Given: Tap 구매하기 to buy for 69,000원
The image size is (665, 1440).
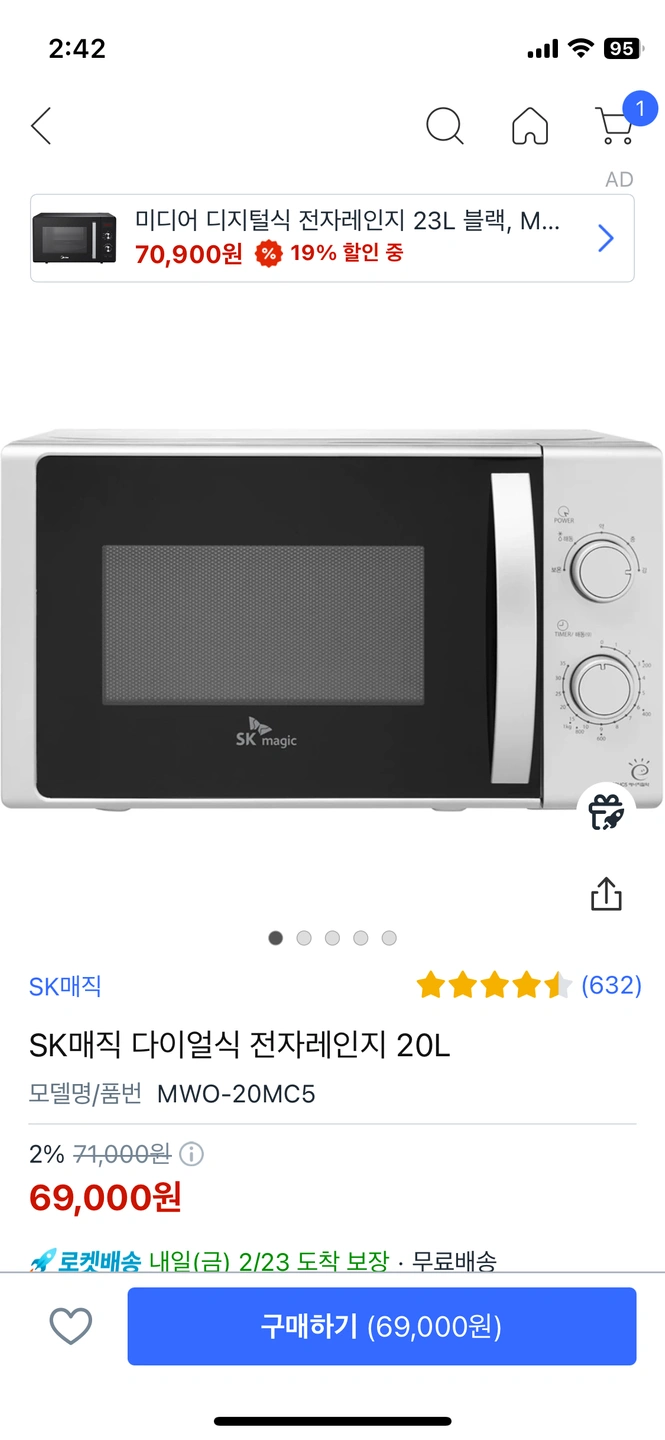Looking at the screenshot, I should click(381, 1326).
